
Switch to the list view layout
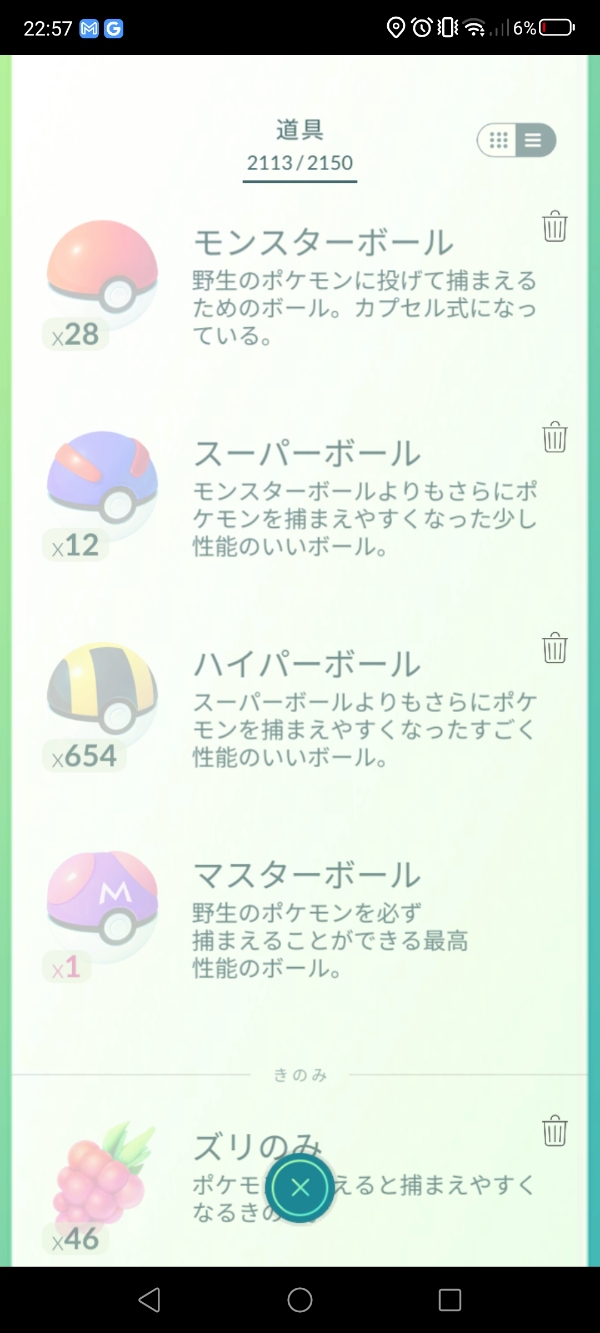tap(534, 140)
